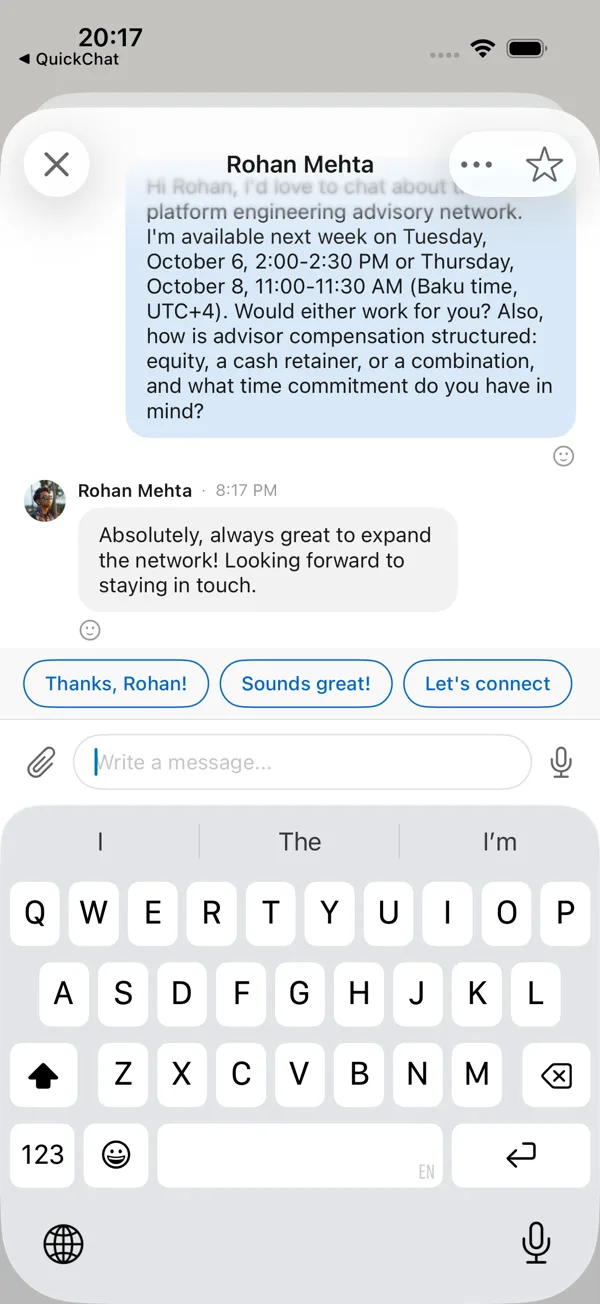This screenshot has width=600, height=1304.
Task: Send the "Thanks, Rohan!" quick reply
Action: 116,684
